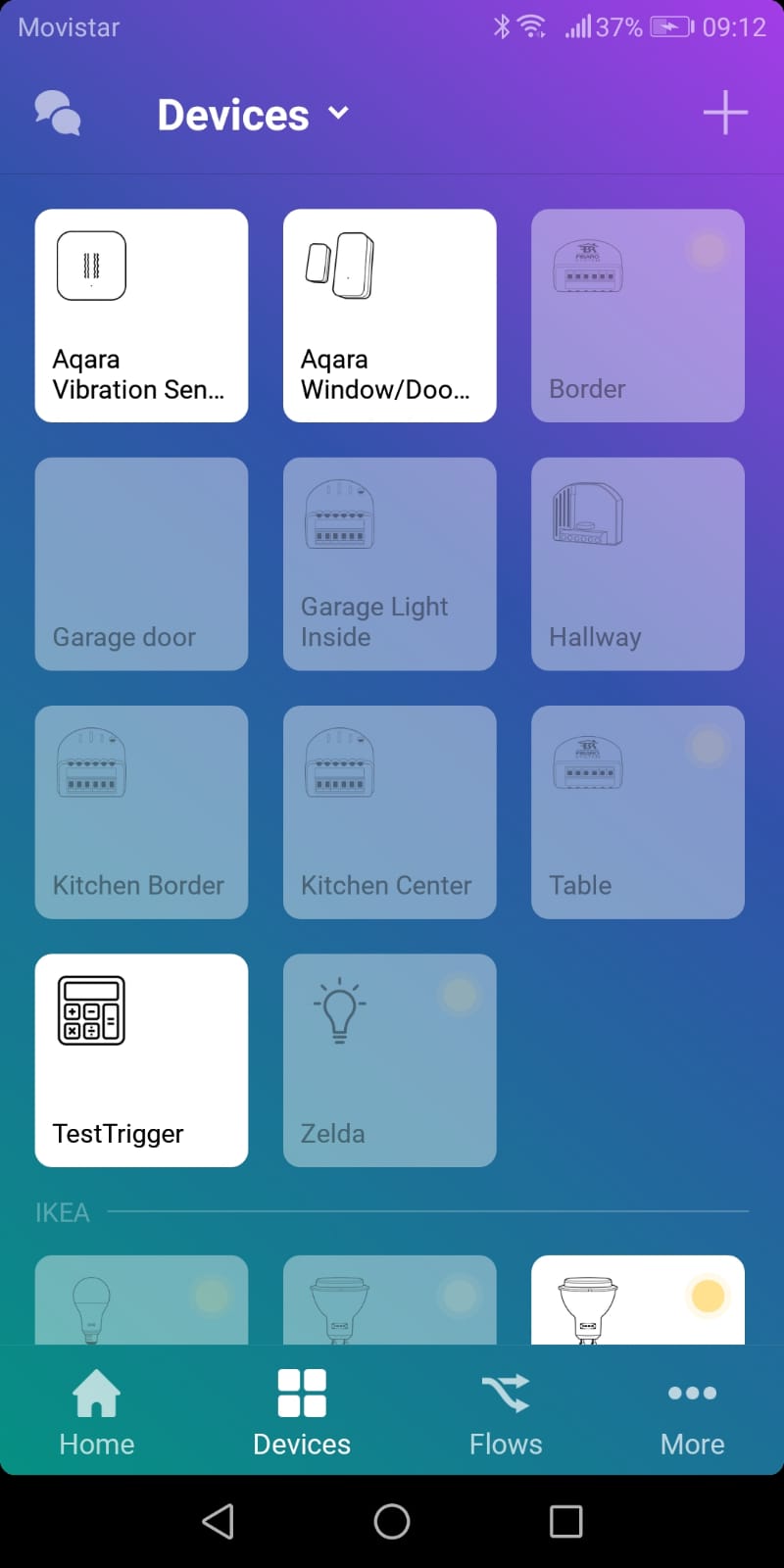Open Aqara Window/Door sensor tile

[389, 316]
